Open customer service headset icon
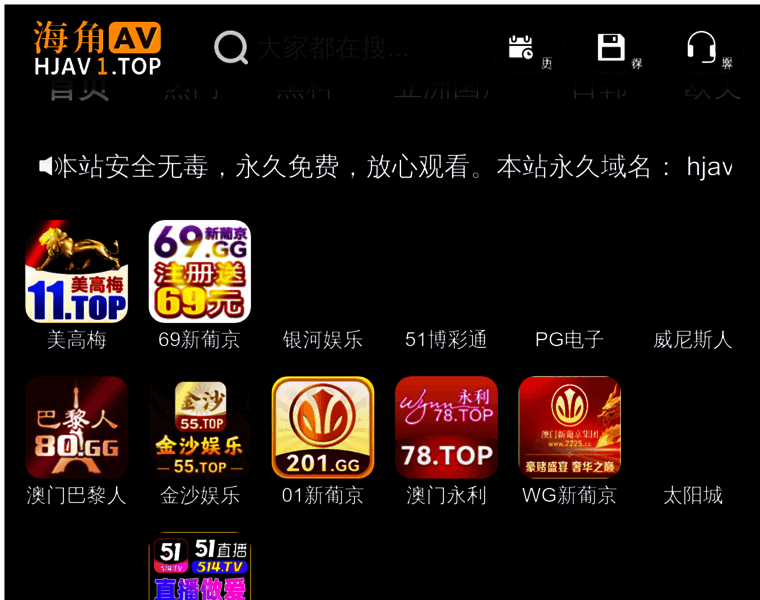Viewport: 760px width, 600px height. click(x=702, y=47)
